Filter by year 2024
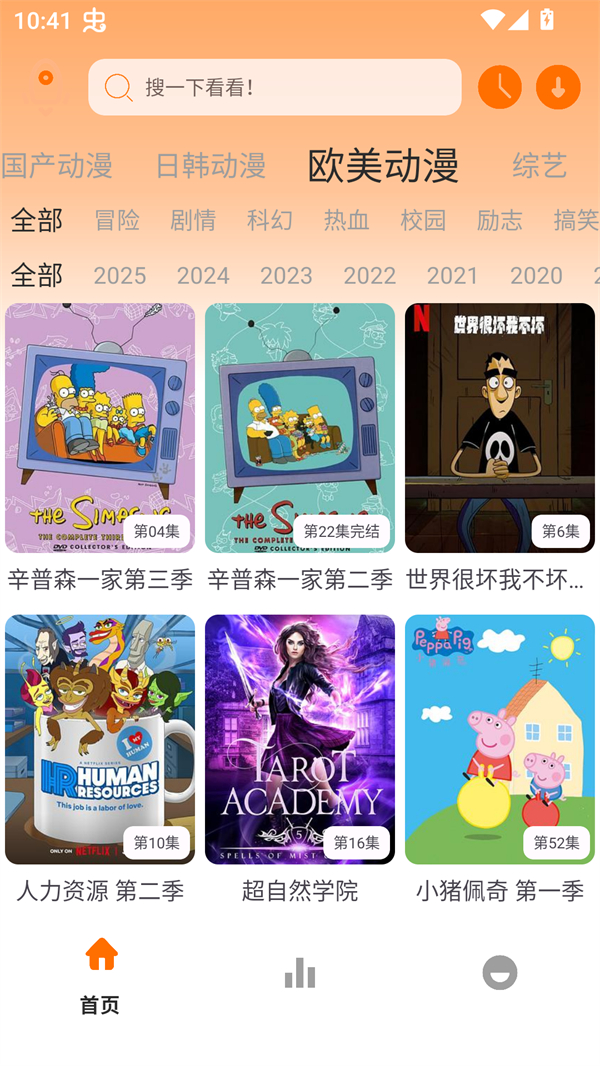Screen dimensions: 600x1066 pyautogui.click(x=203, y=275)
